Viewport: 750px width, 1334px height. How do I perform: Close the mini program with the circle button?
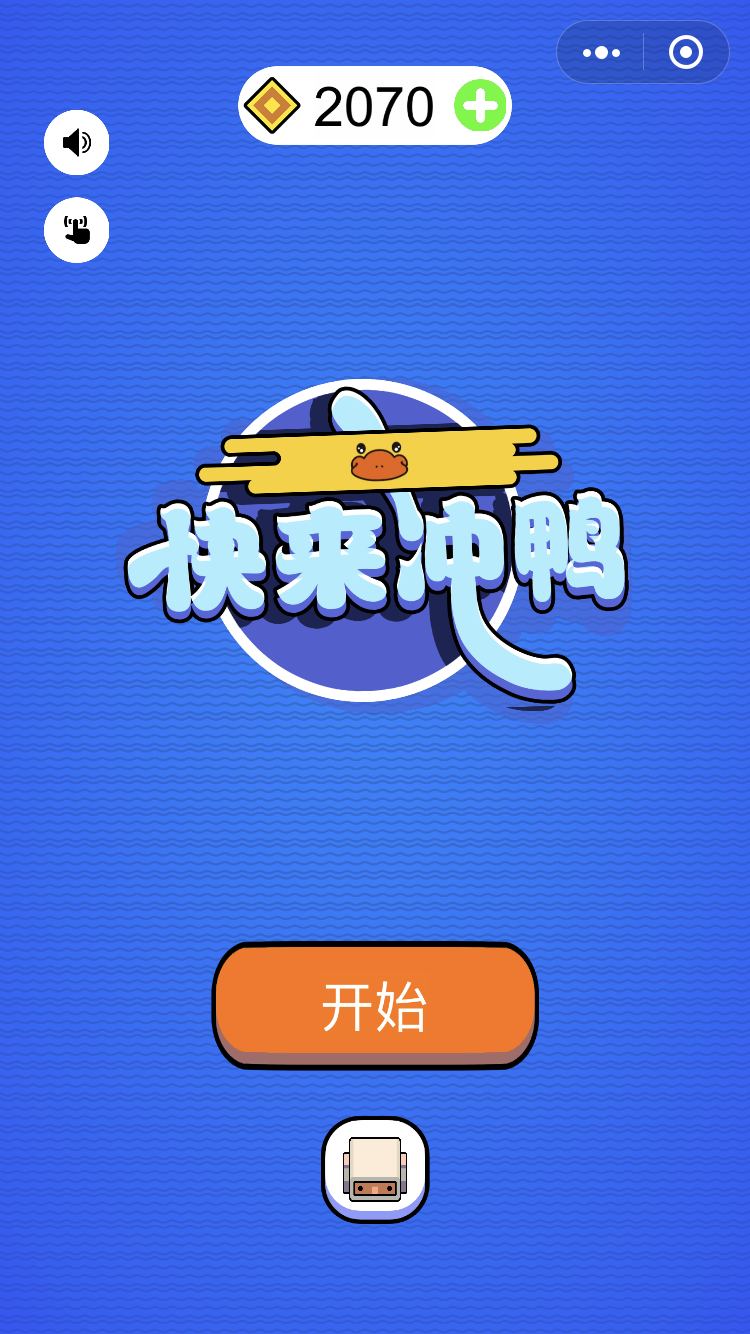(686, 52)
